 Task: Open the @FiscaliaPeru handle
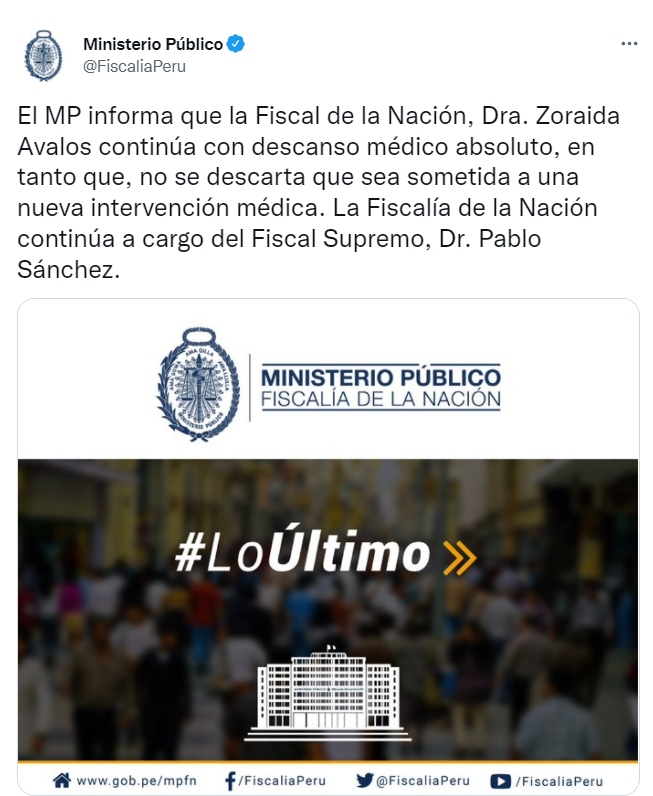[x=134, y=66]
